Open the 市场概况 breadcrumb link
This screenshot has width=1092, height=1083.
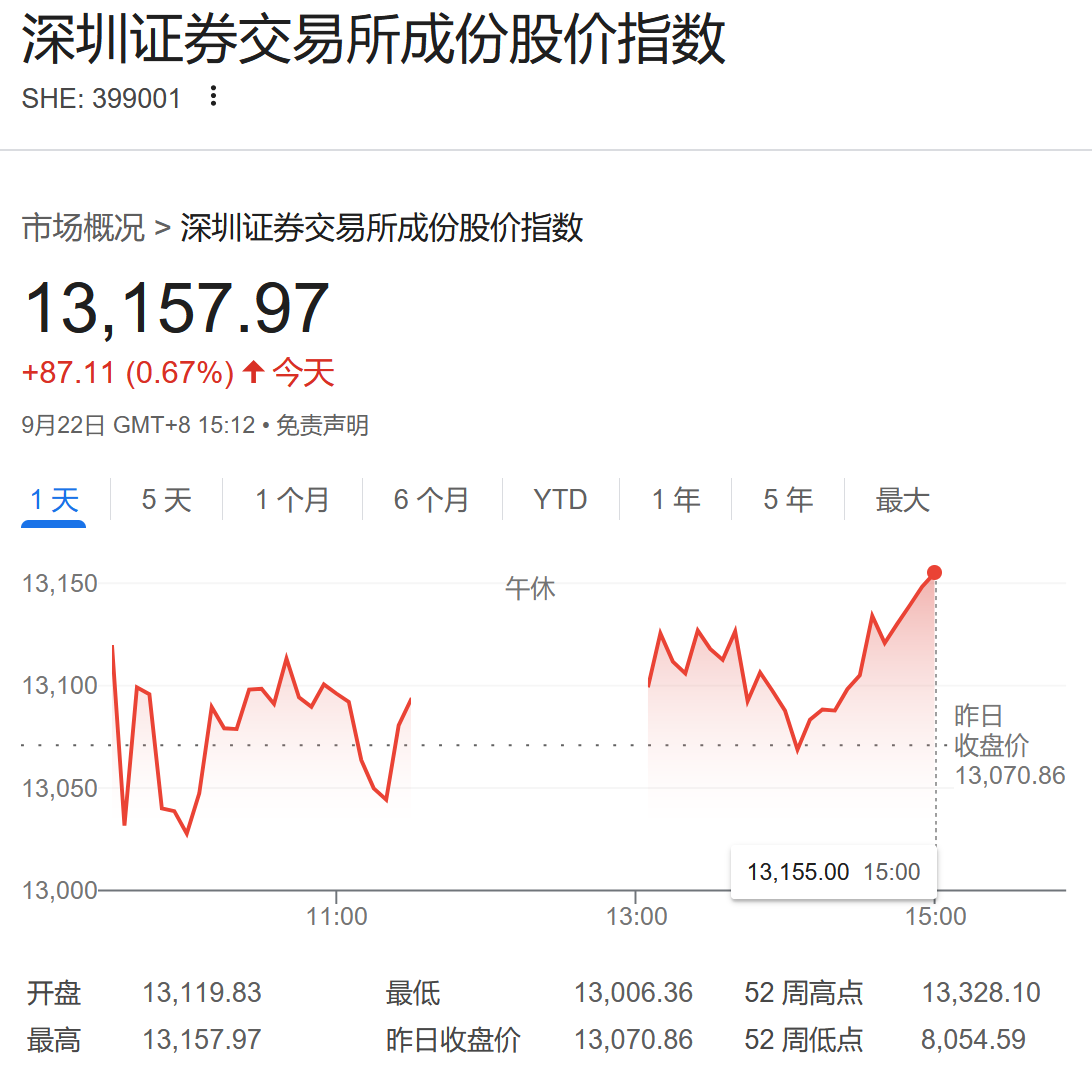(83, 228)
